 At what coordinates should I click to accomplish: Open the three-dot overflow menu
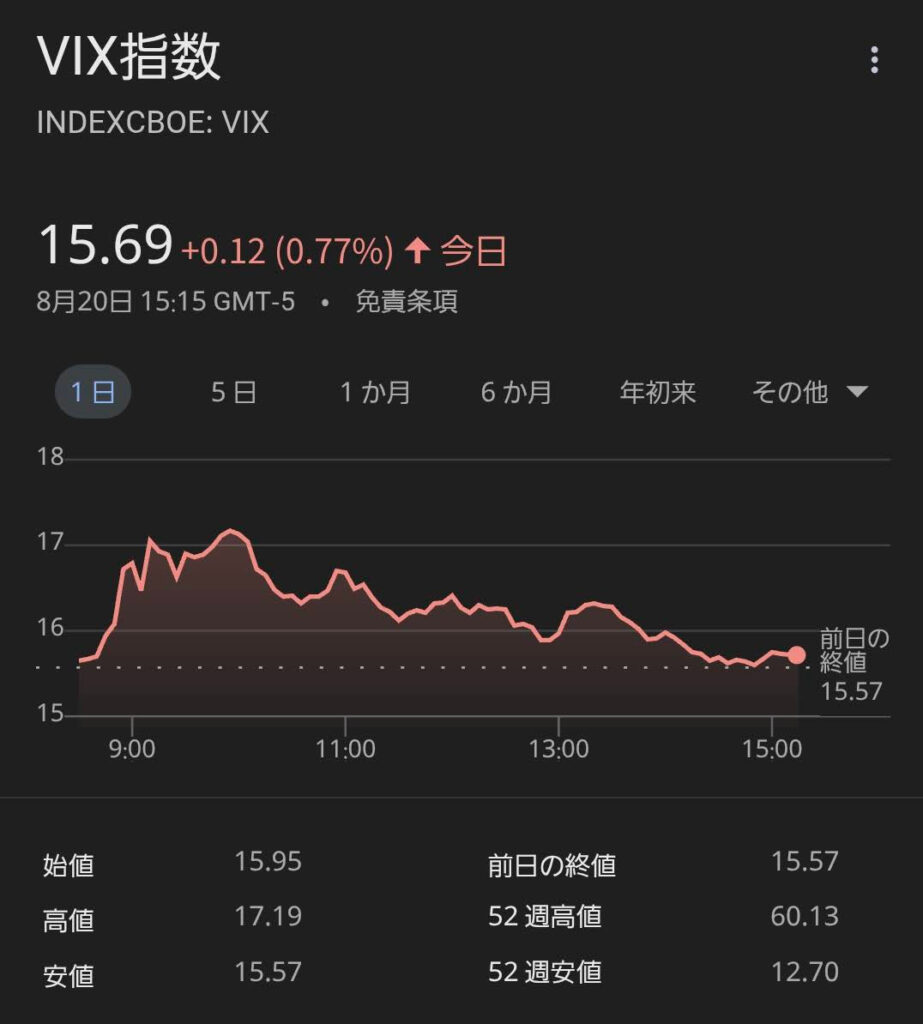coord(874,60)
